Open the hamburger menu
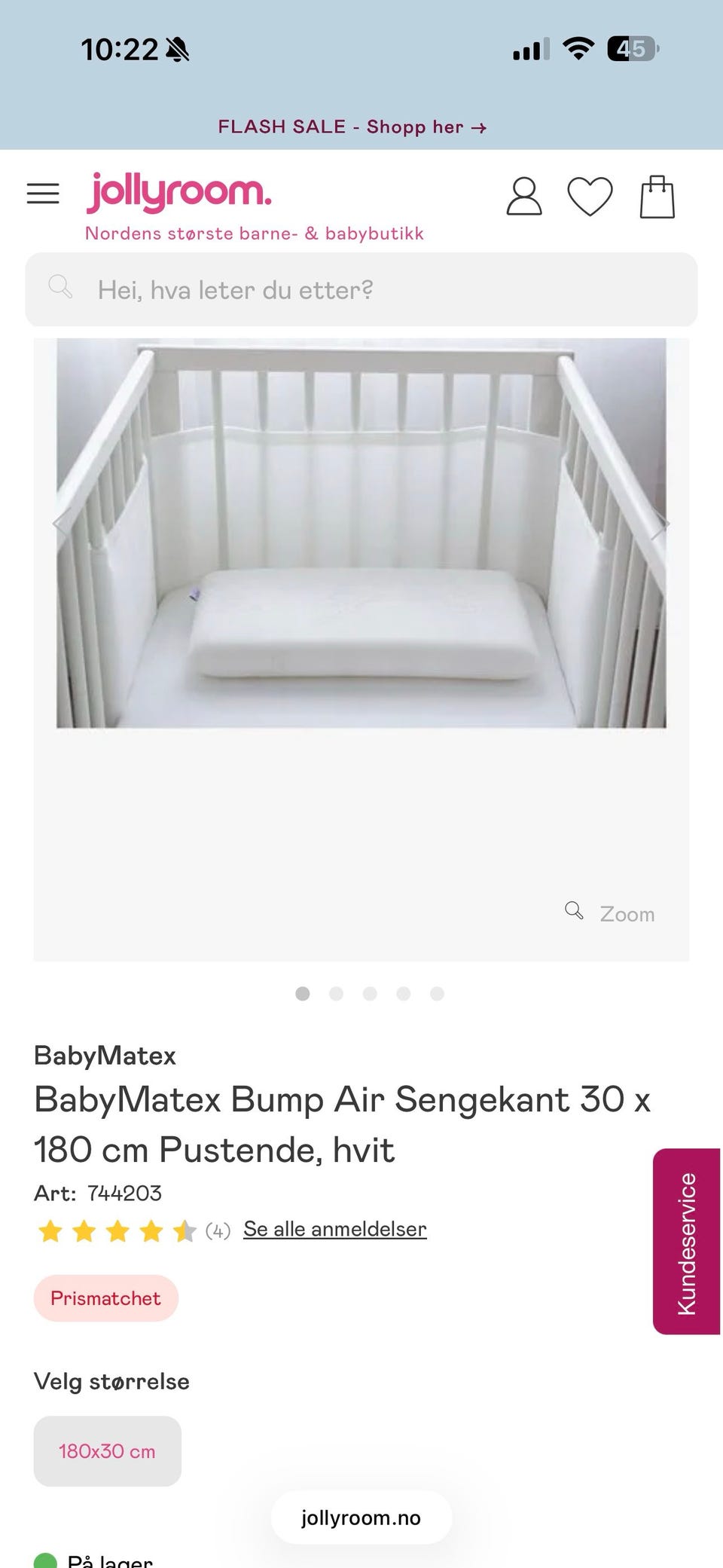The width and height of the screenshot is (723, 1568). (43, 194)
